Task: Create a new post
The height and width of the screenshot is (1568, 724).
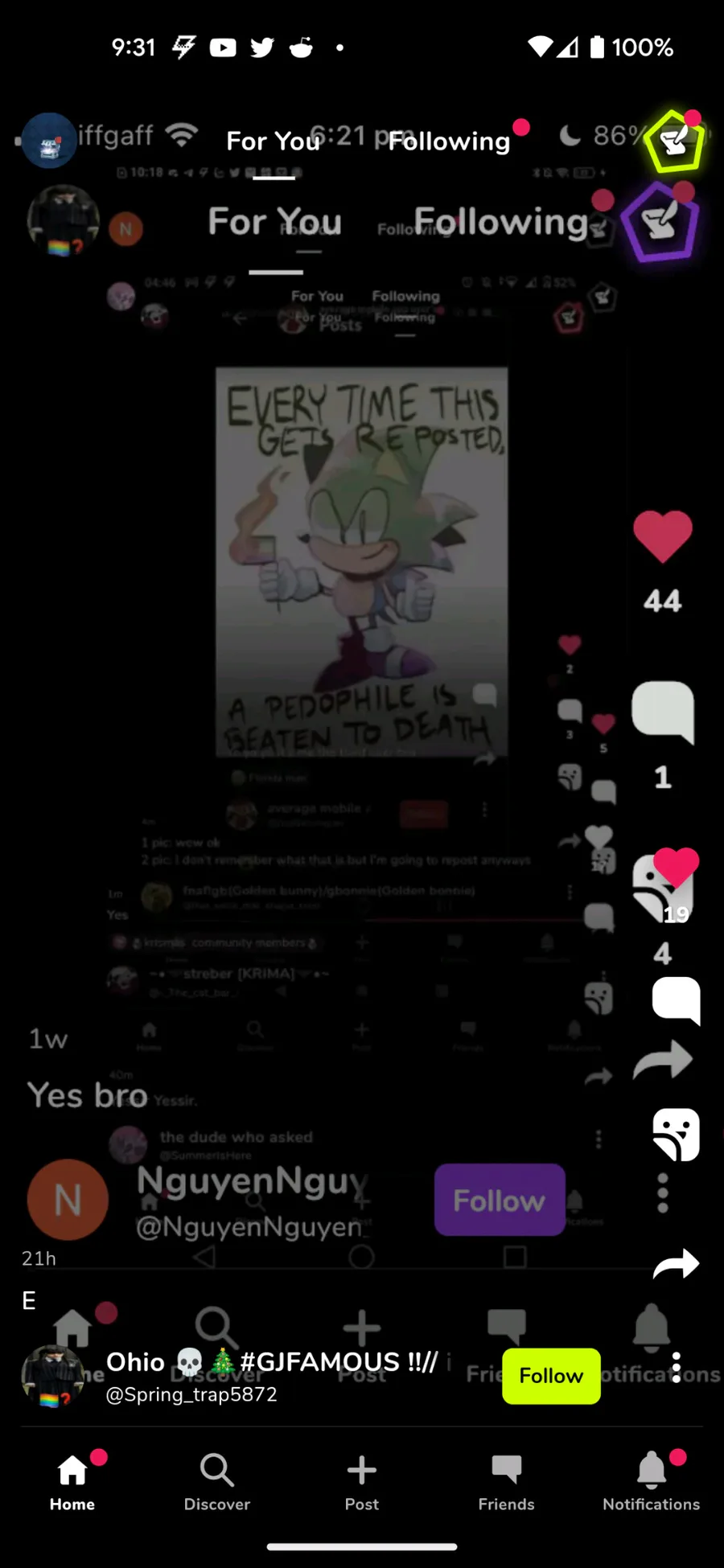Action: [x=362, y=1481]
